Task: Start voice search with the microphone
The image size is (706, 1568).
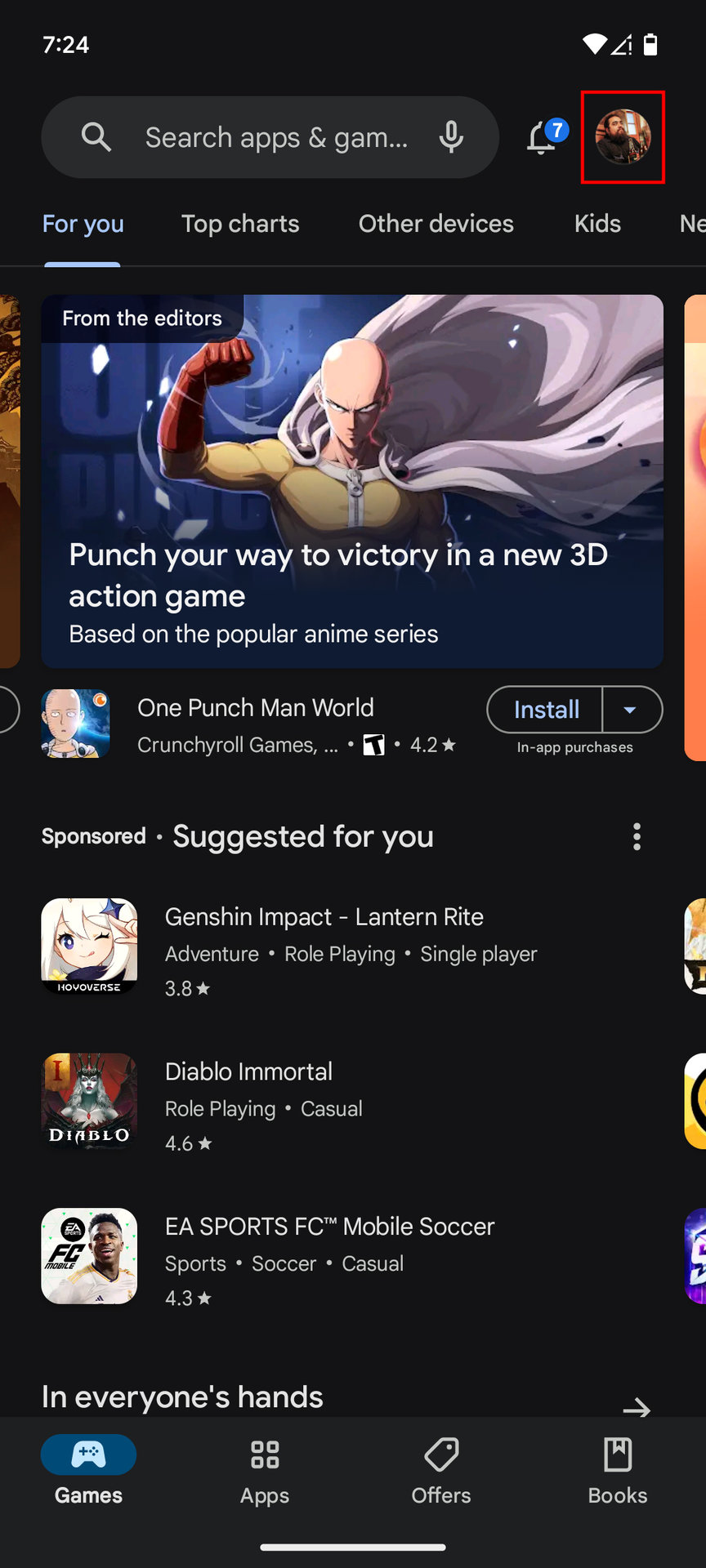Action: click(x=451, y=137)
